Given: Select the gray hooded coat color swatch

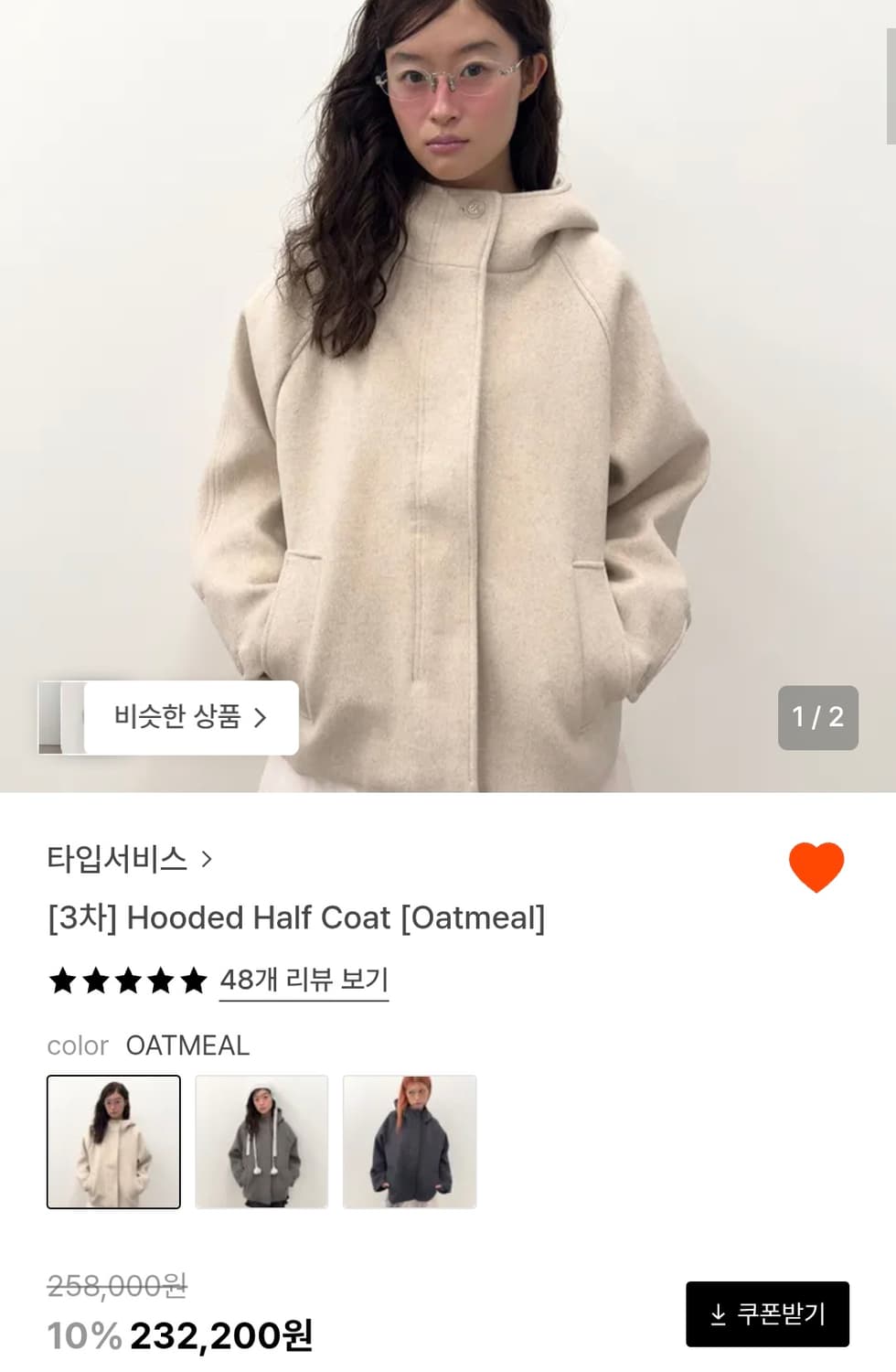Looking at the screenshot, I should [261, 1142].
